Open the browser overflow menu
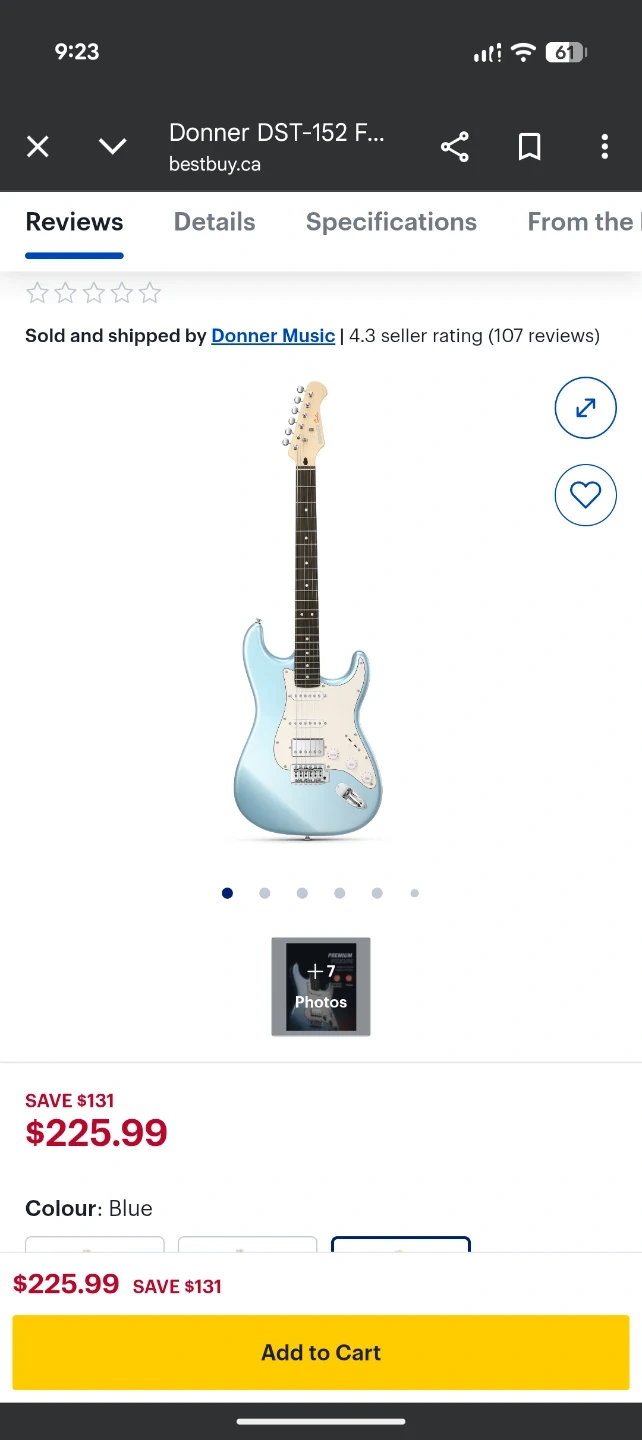 coord(604,147)
